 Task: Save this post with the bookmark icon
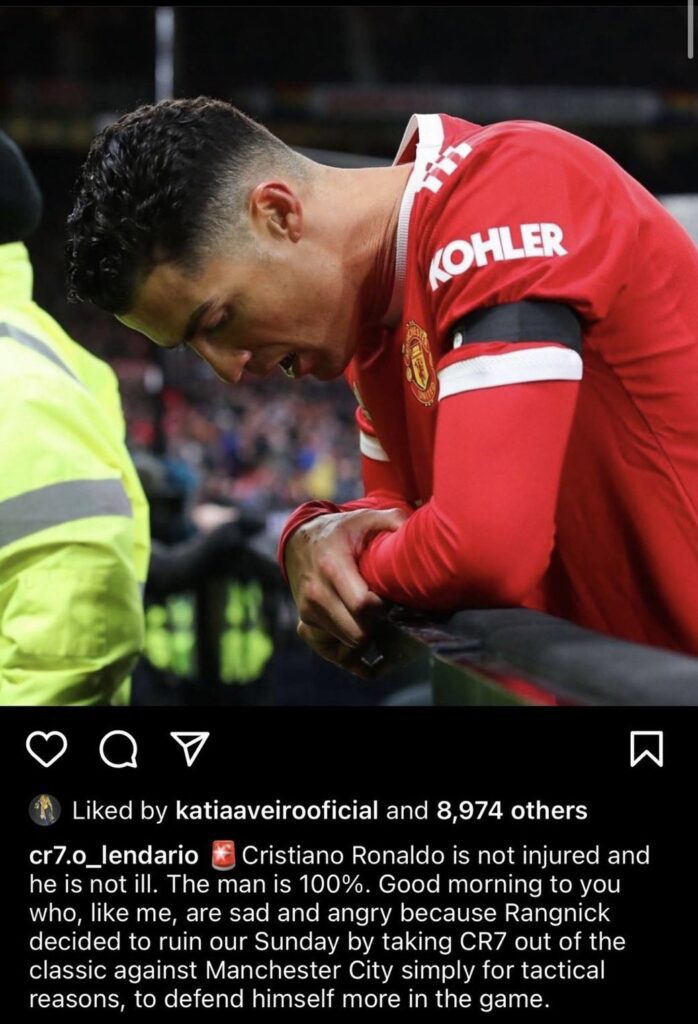click(646, 748)
